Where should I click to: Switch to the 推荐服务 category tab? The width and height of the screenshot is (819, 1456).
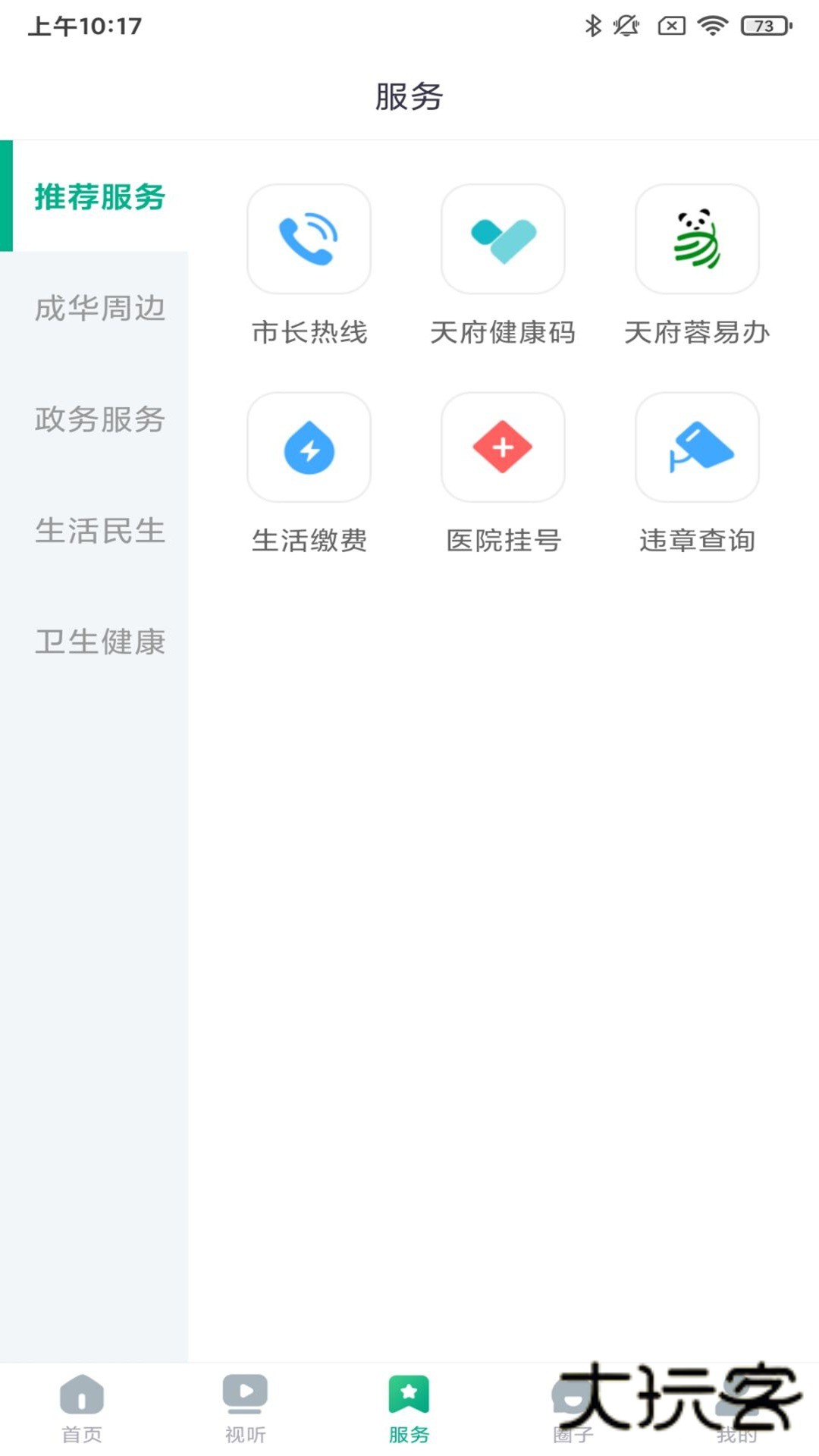[x=100, y=197]
